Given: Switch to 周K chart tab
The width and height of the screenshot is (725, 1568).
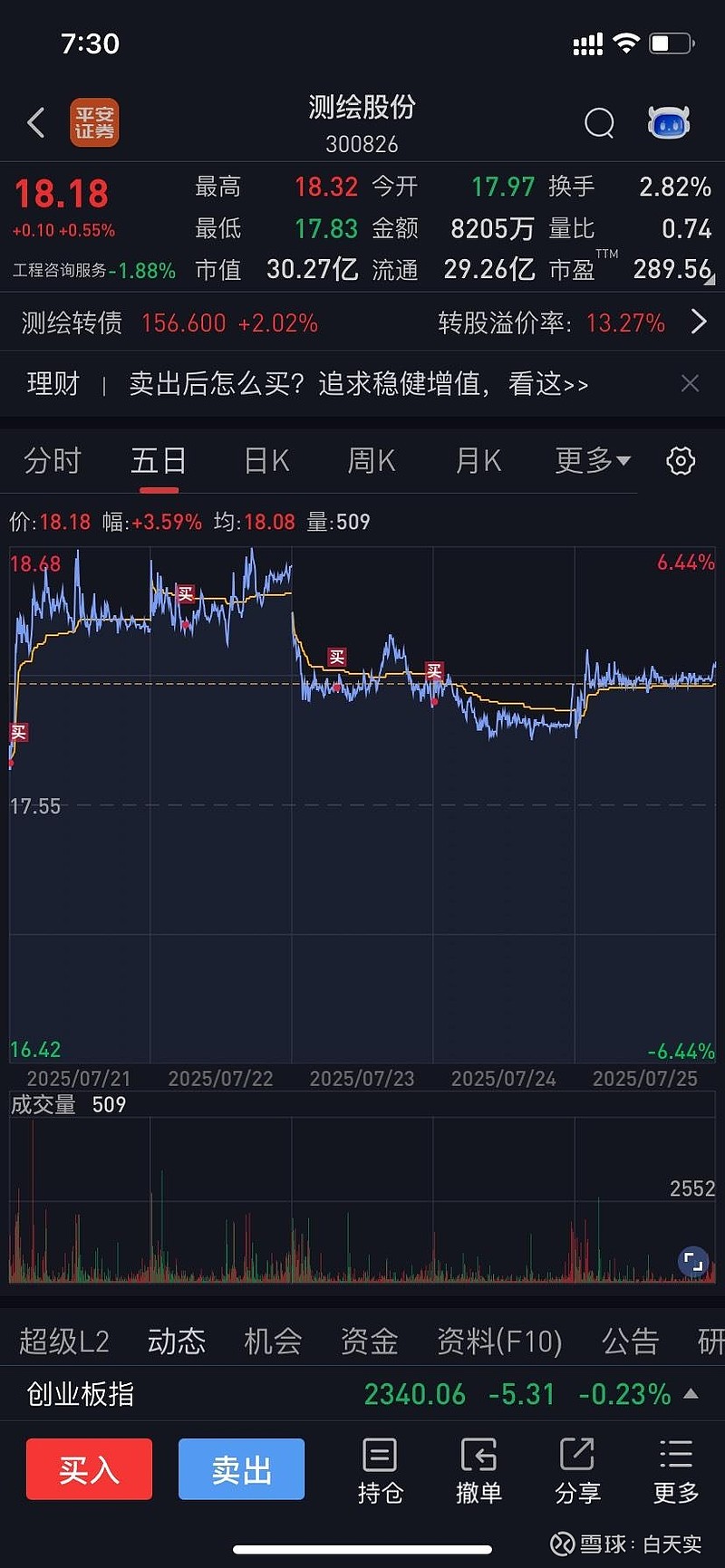Looking at the screenshot, I should coord(372,461).
